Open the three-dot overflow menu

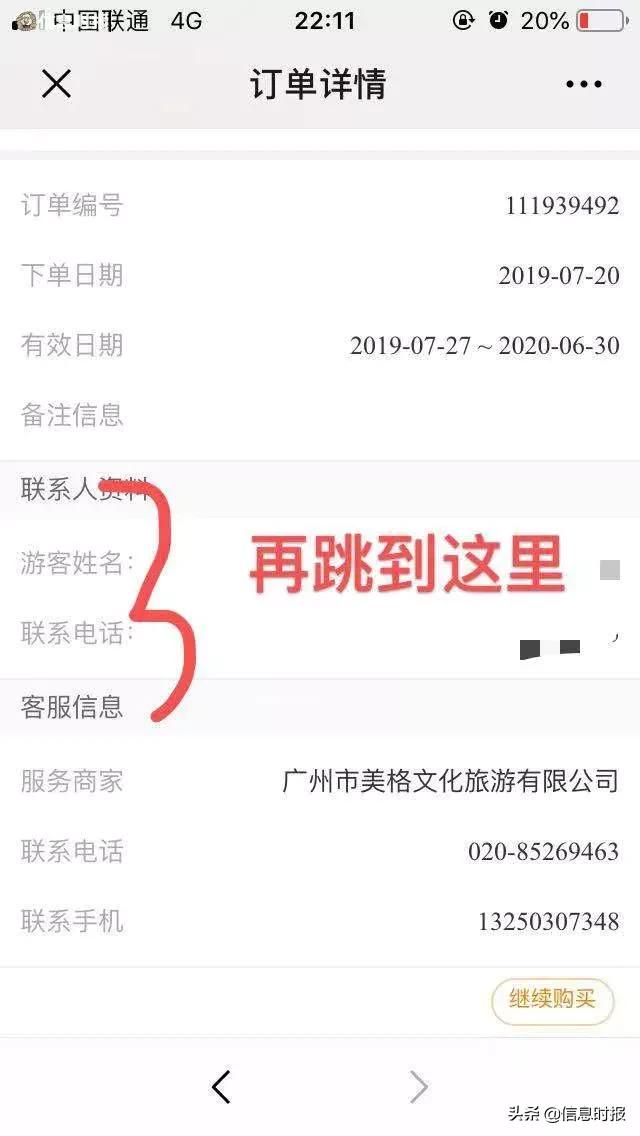[x=583, y=84]
